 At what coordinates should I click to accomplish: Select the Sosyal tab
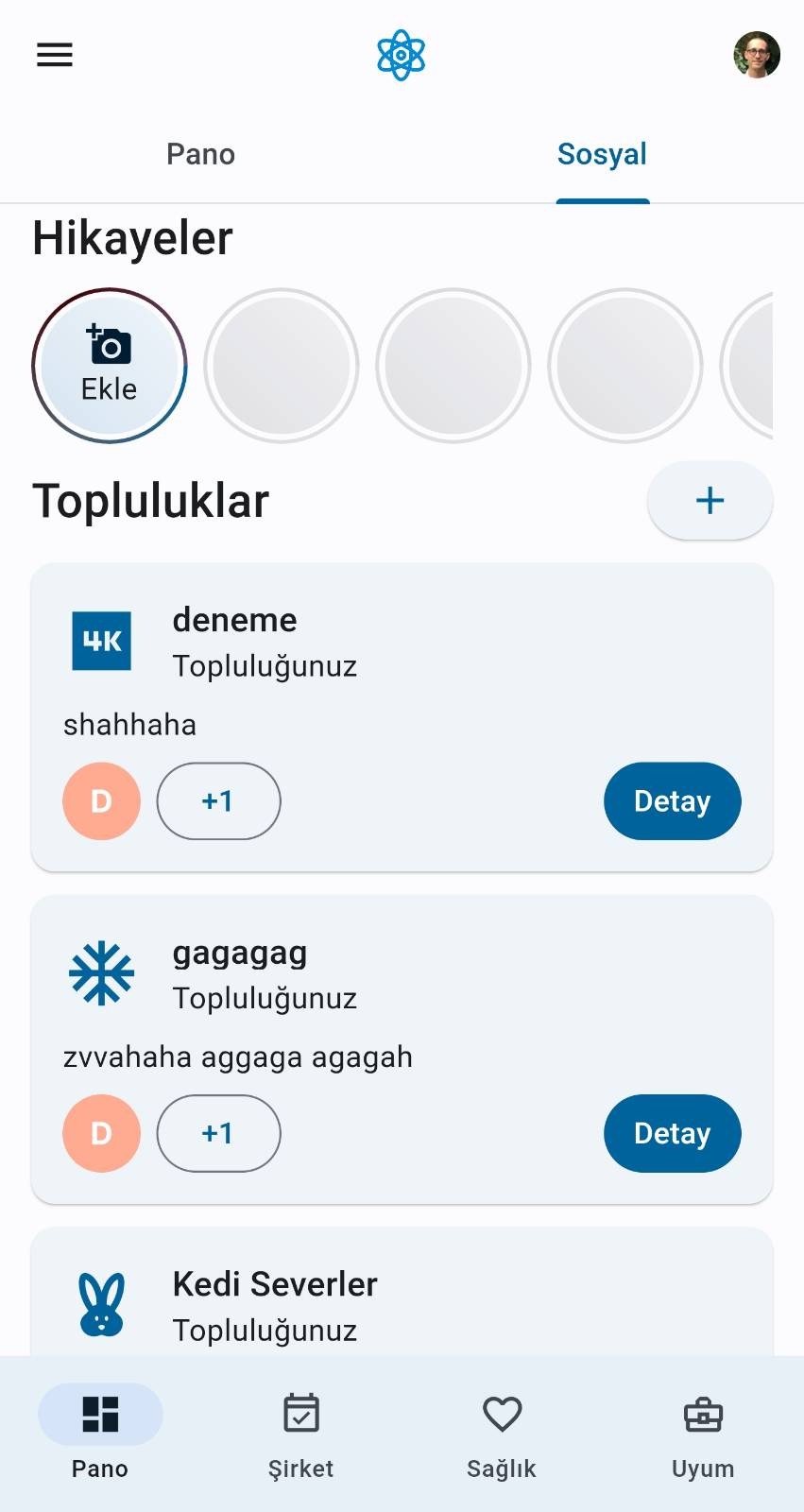tap(602, 154)
